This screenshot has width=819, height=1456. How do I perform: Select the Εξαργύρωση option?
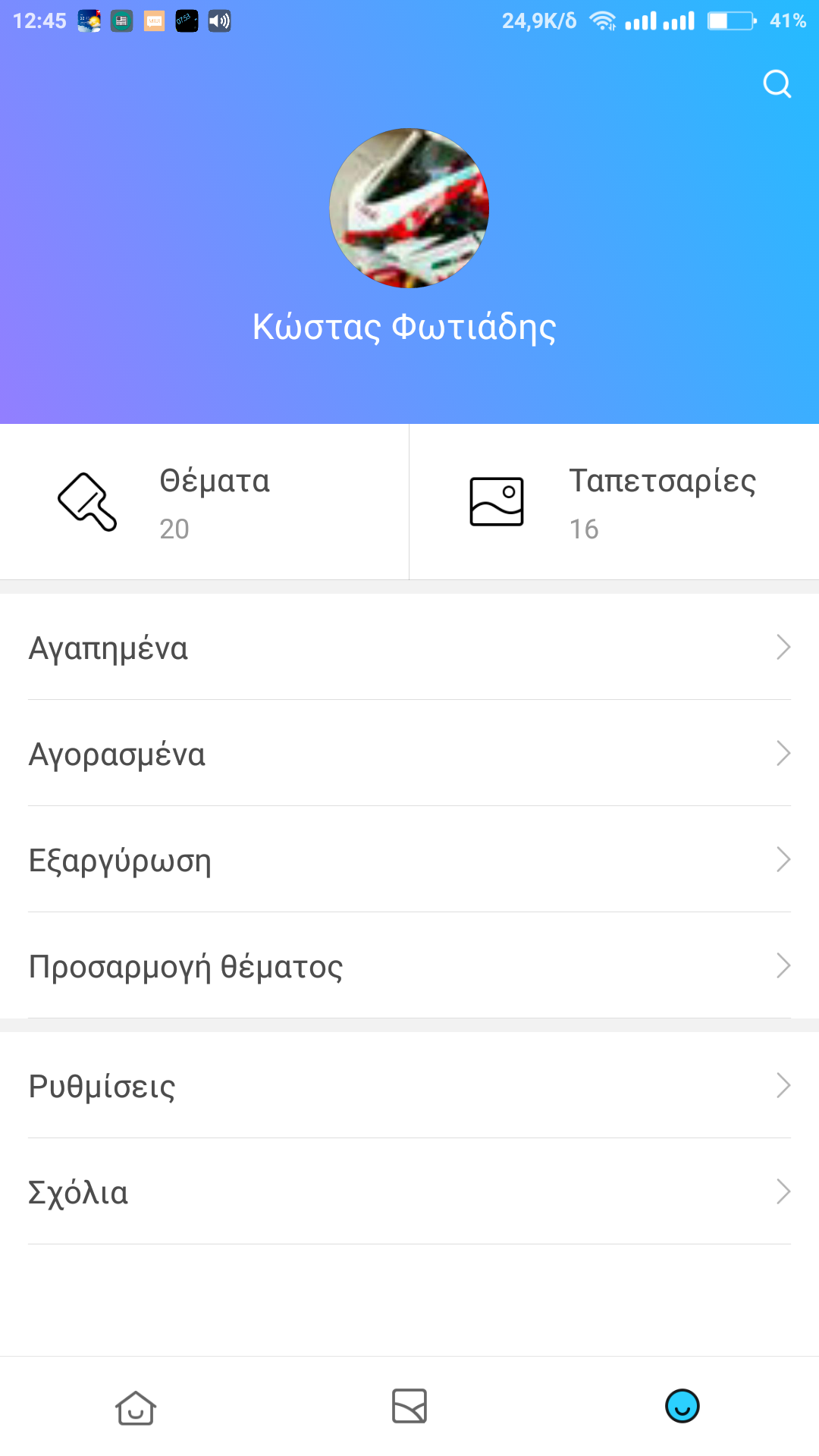click(x=409, y=860)
